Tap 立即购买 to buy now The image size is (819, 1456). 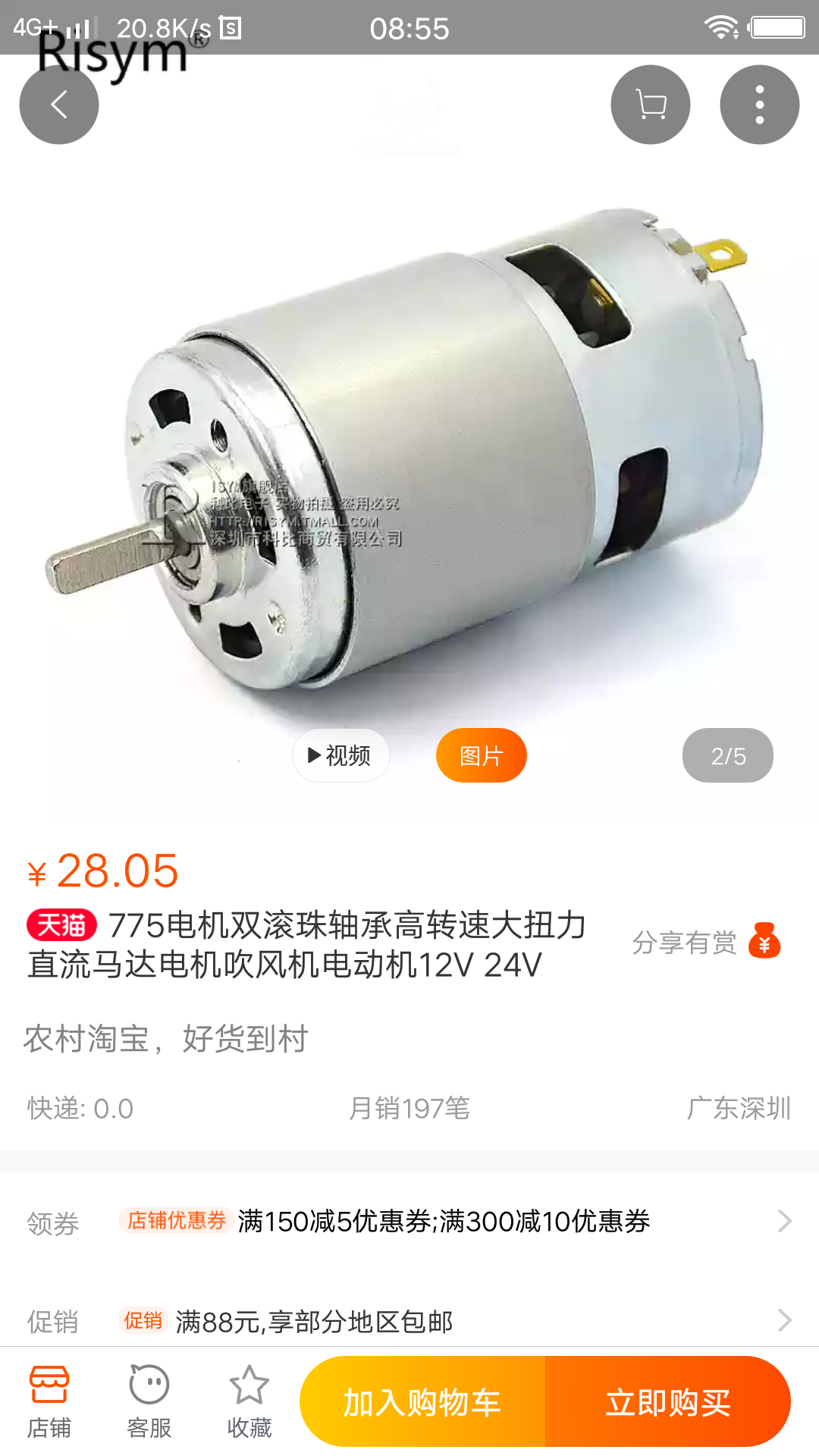[x=667, y=1401]
